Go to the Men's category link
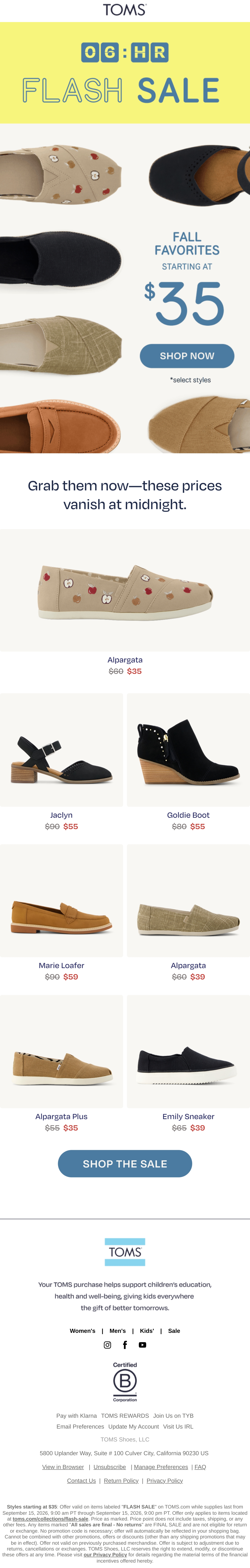Image resolution: width=250 pixels, height=1568 pixels. tap(118, 1331)
